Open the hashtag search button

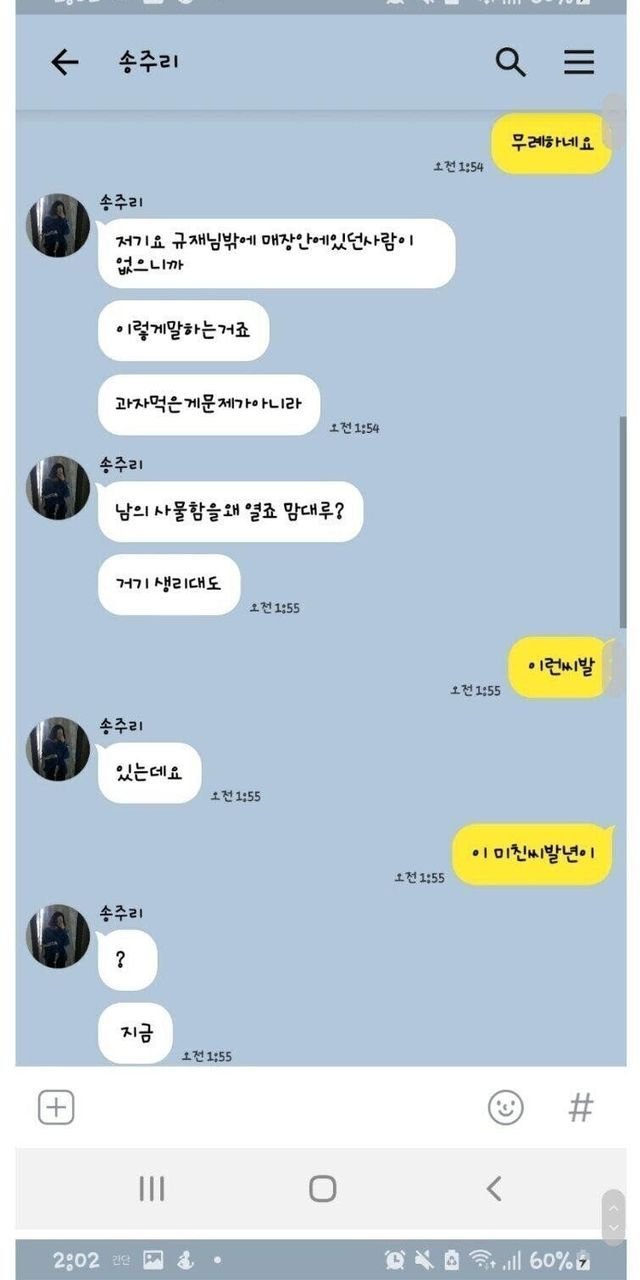(580, 1107)
